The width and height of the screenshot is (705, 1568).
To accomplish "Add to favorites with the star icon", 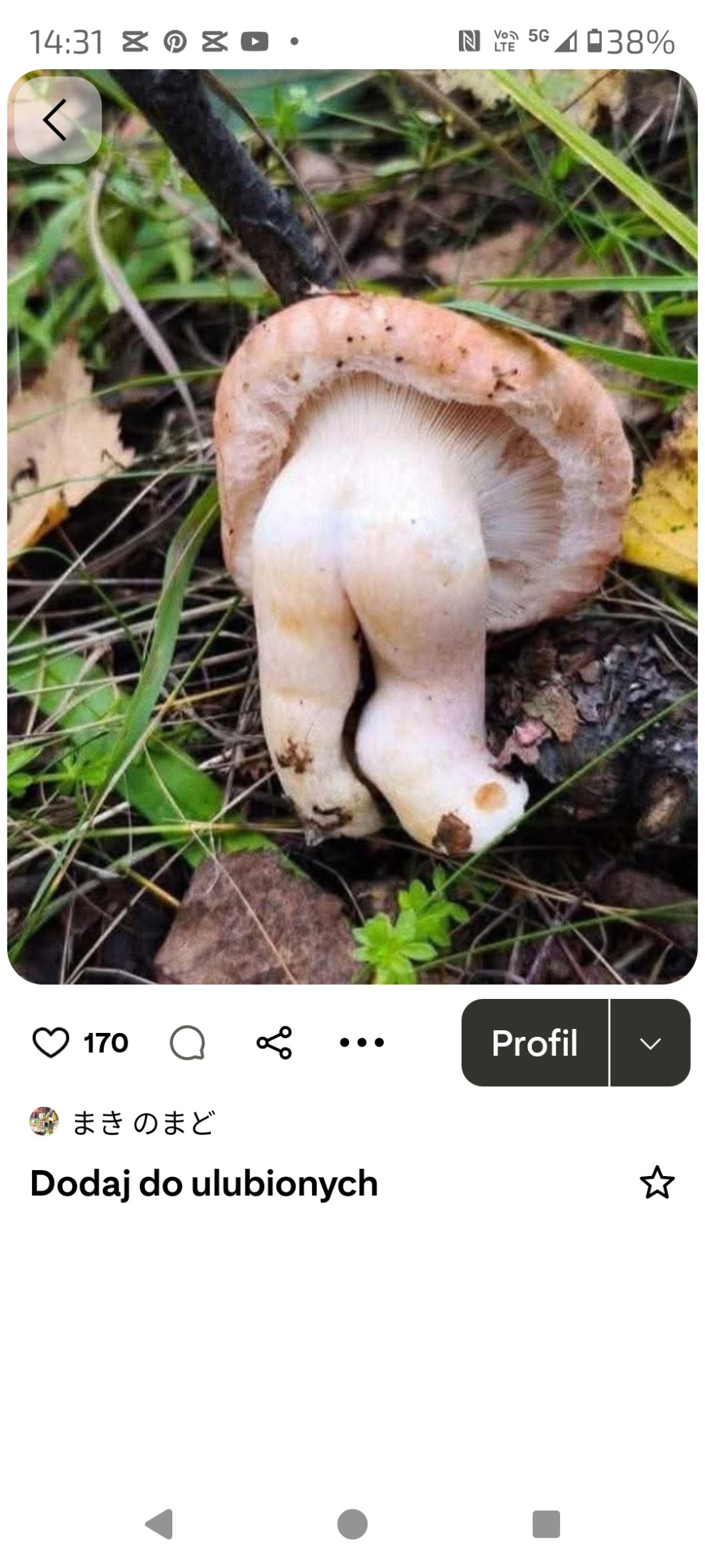I will click(x=656, y=1183).
